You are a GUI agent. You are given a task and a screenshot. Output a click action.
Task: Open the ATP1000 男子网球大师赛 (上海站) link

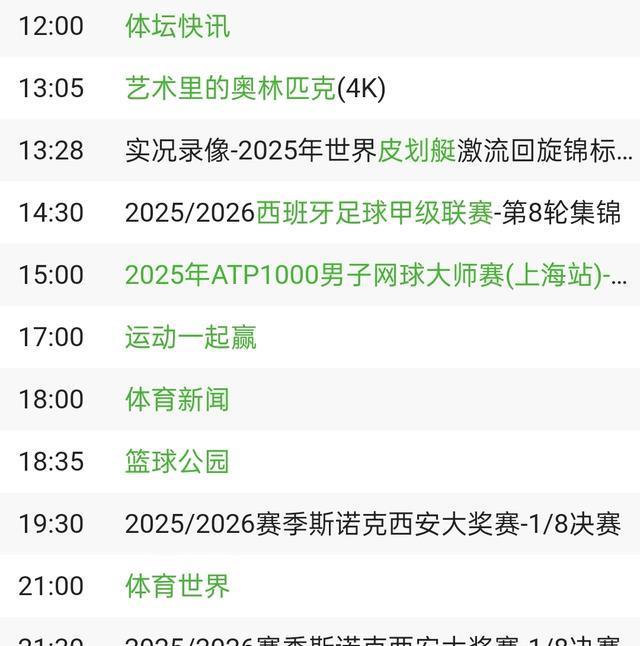375,275
